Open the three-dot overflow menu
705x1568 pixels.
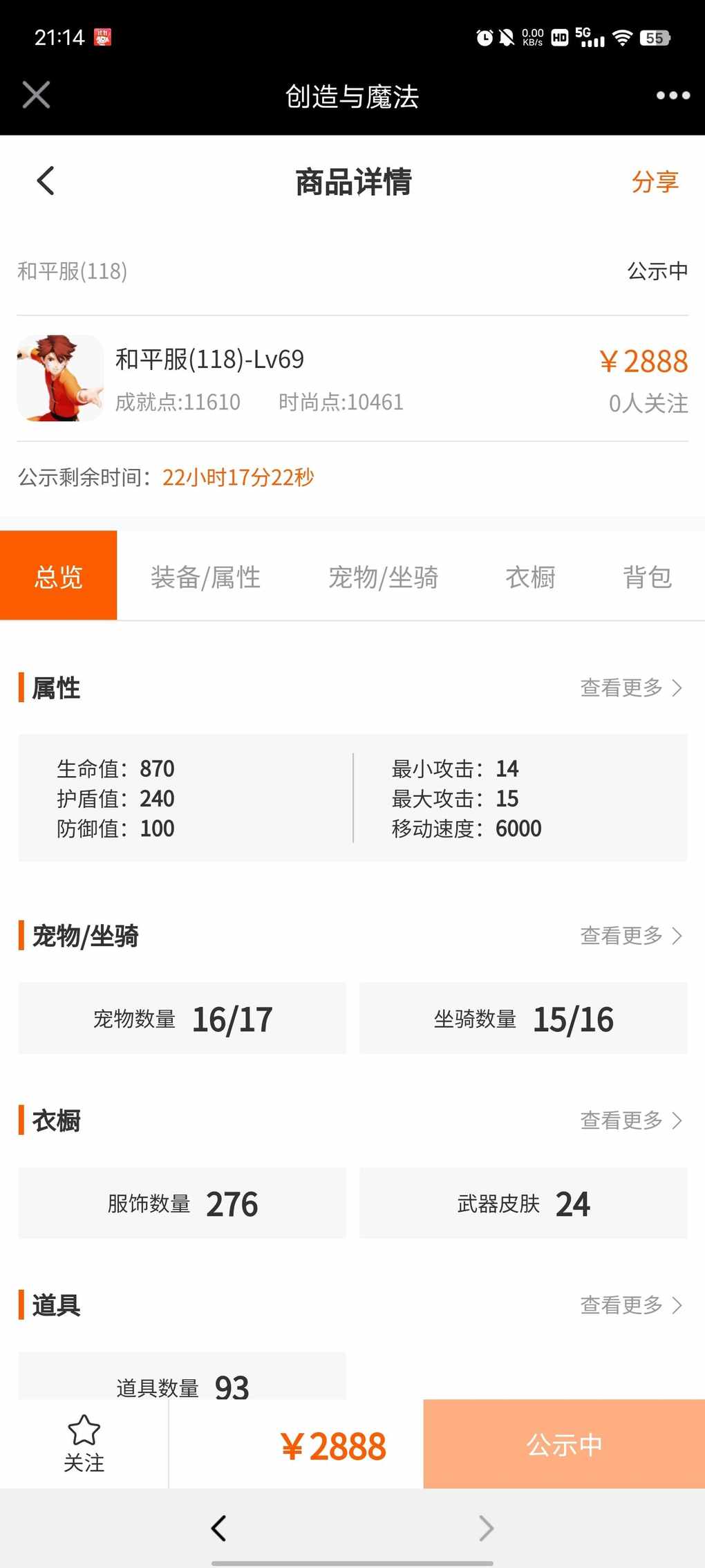[x=673, y=95]
